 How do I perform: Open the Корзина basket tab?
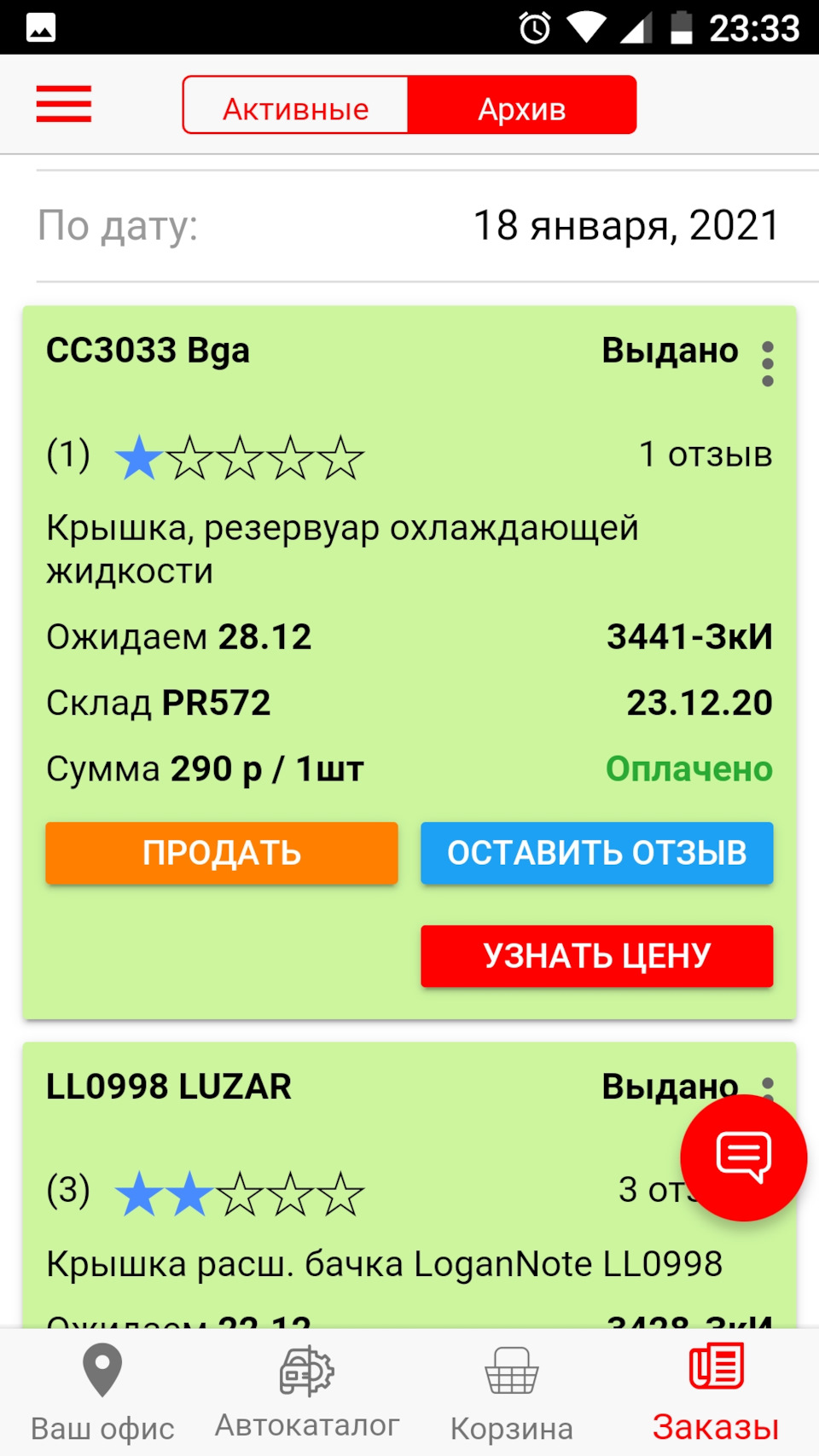click(x=511, y=1392)
